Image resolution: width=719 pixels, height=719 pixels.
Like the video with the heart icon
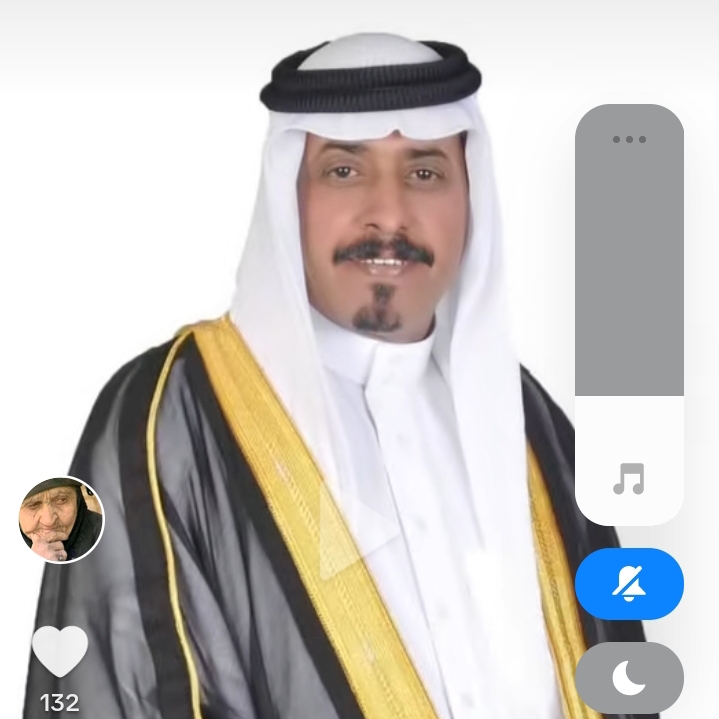[60, 651]
